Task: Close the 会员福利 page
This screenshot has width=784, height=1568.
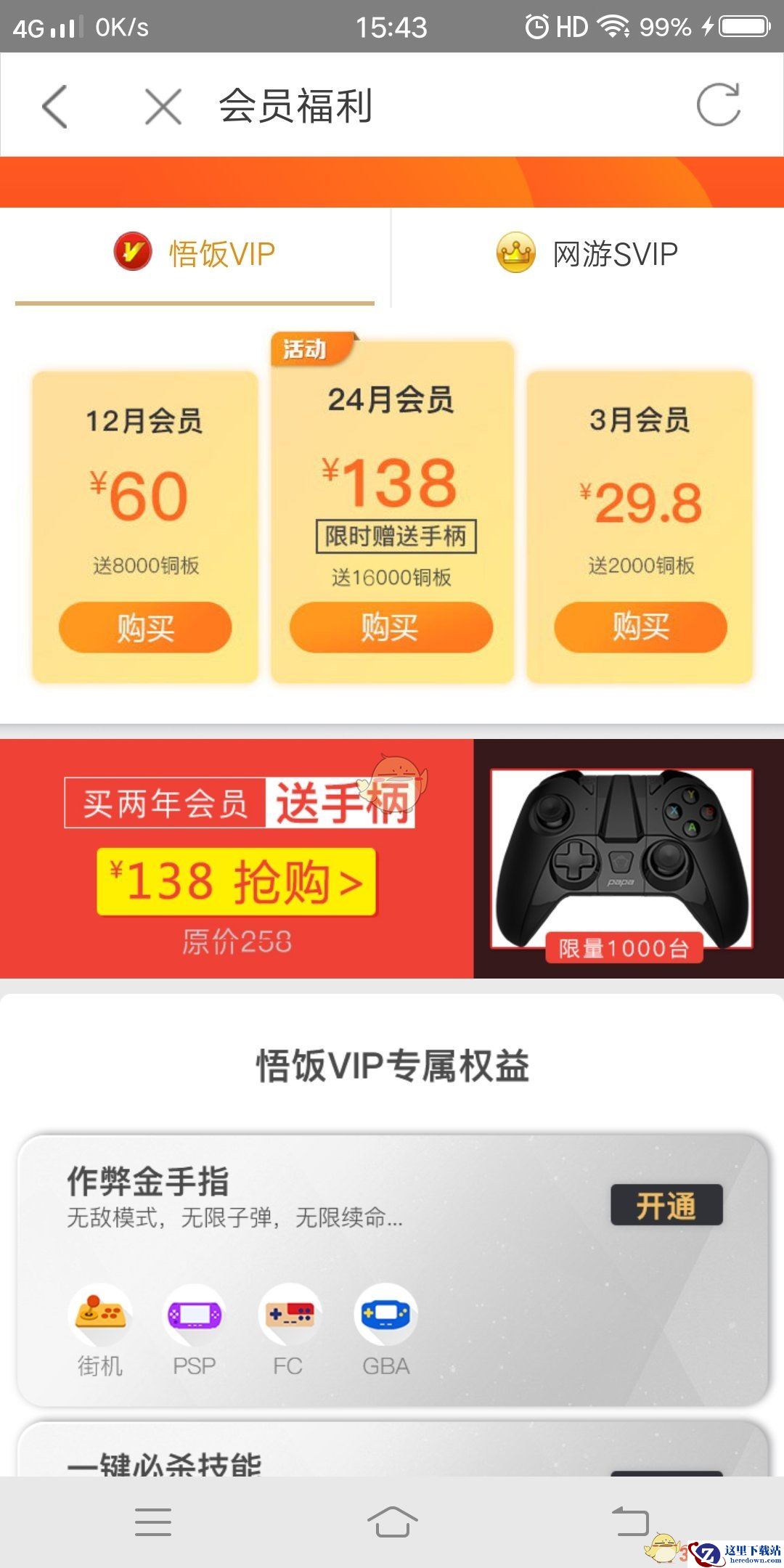Action: click(163, 107)
